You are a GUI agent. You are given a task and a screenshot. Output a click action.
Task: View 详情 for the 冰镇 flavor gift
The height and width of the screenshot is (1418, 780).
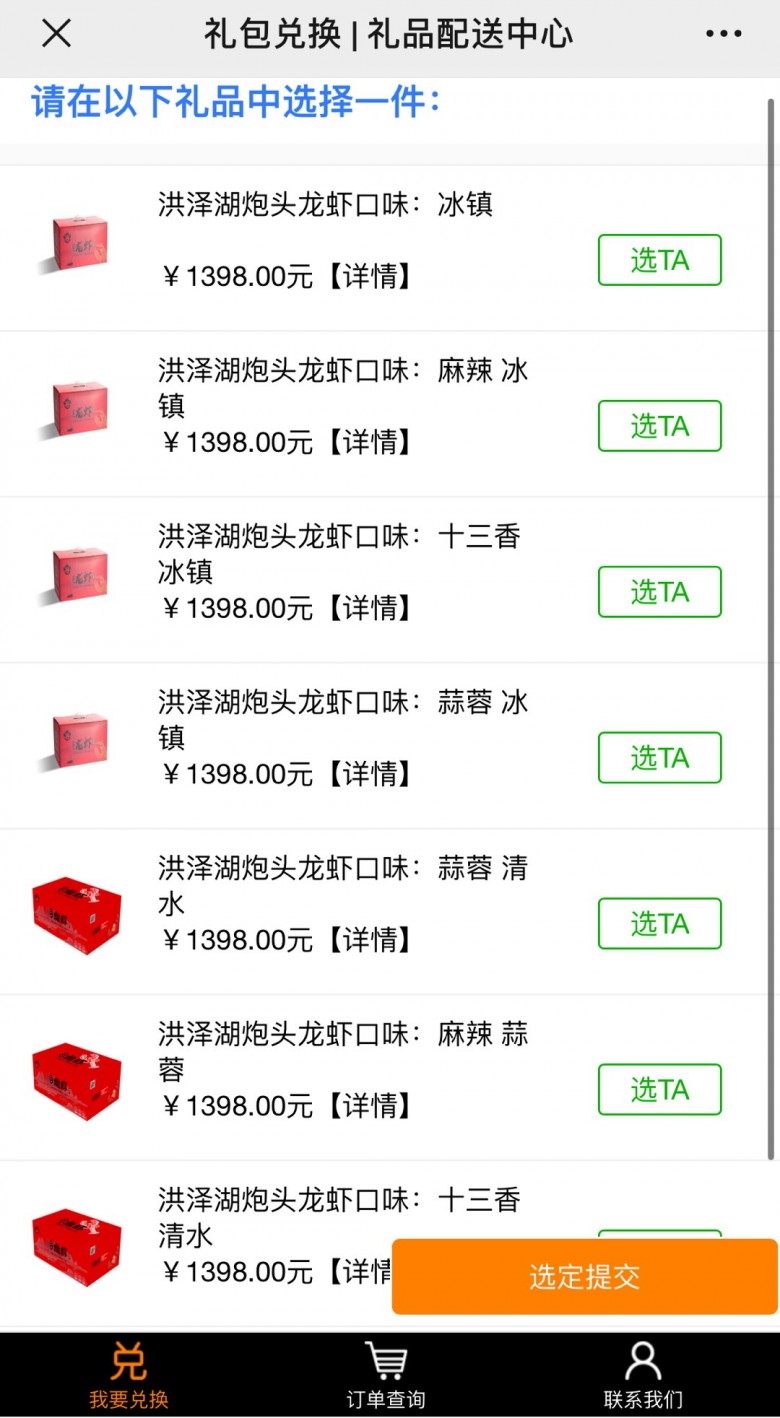pyautogui.click(x=371, y=277)
